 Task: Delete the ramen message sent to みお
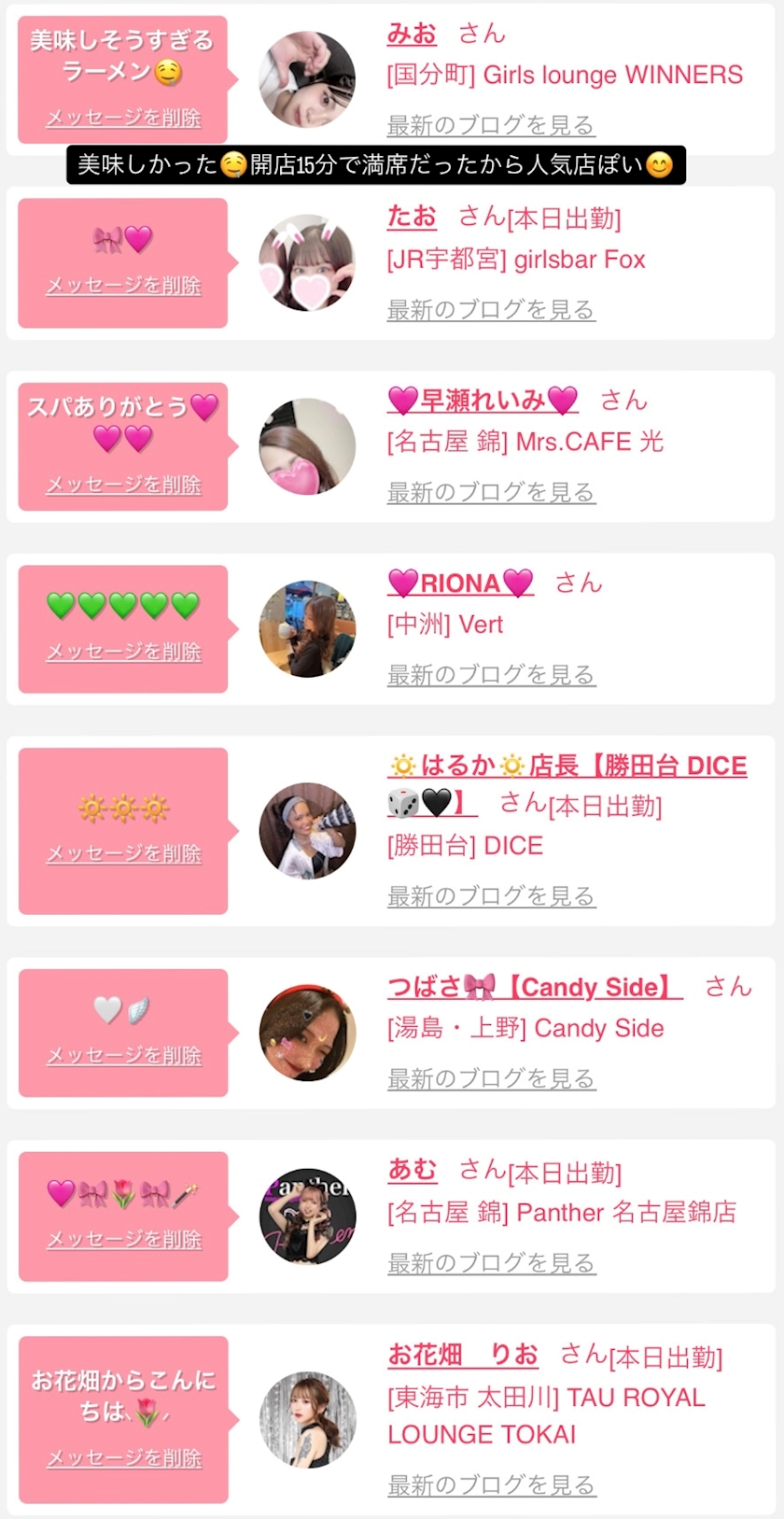(x=123, y=118)
